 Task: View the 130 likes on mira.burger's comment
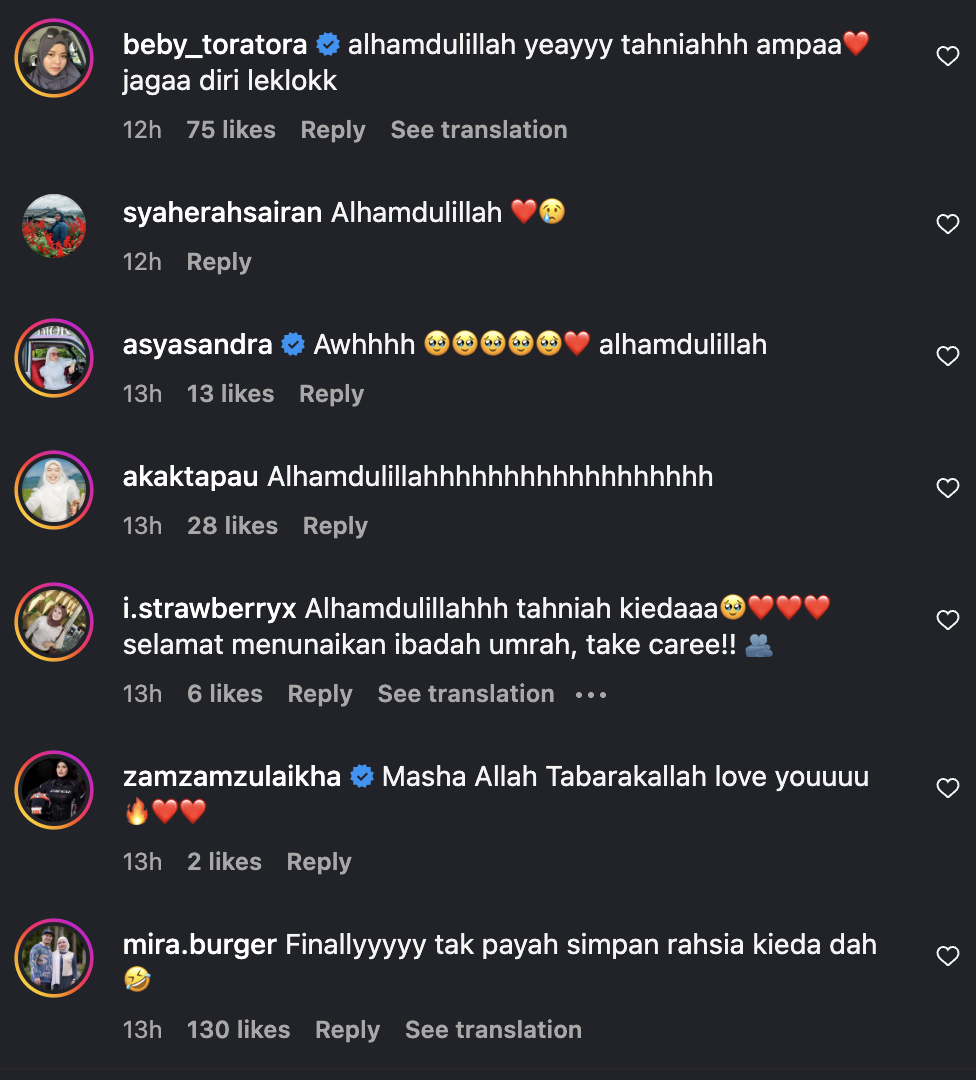point(238,1030)
